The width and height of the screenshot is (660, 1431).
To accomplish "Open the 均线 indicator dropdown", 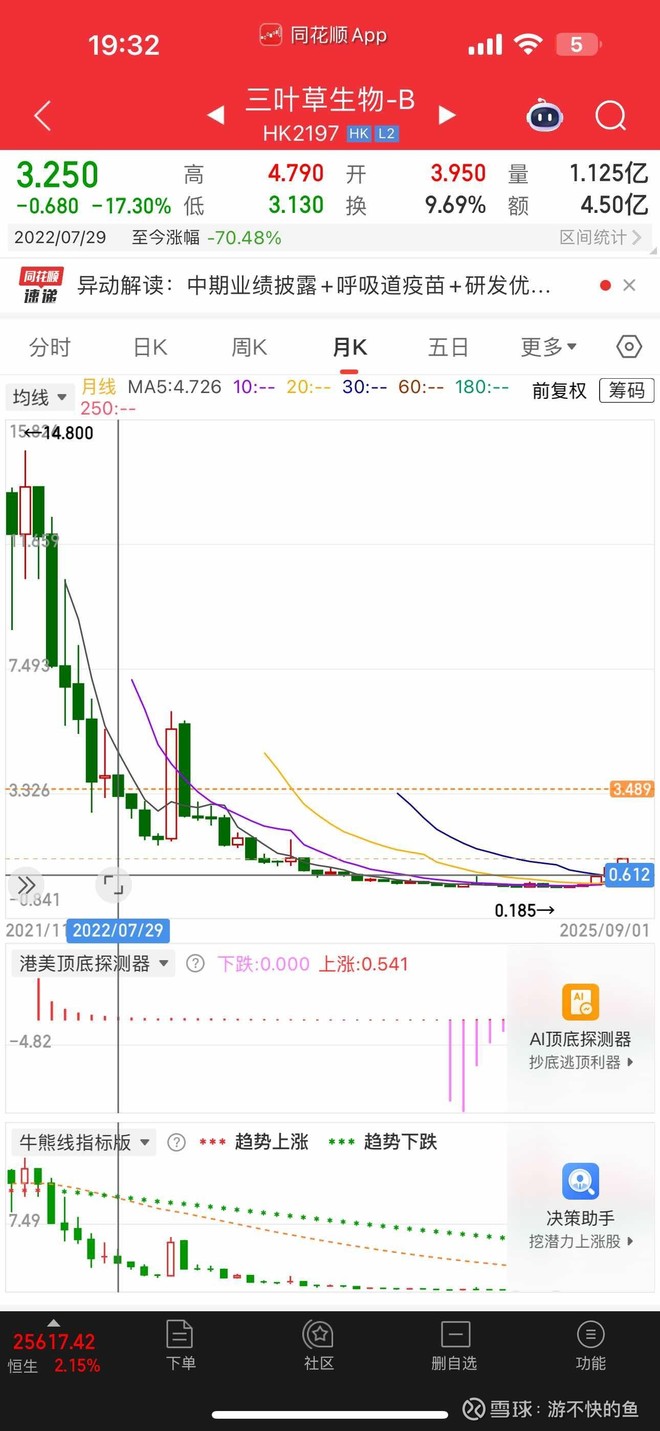I will pos(40,397).
